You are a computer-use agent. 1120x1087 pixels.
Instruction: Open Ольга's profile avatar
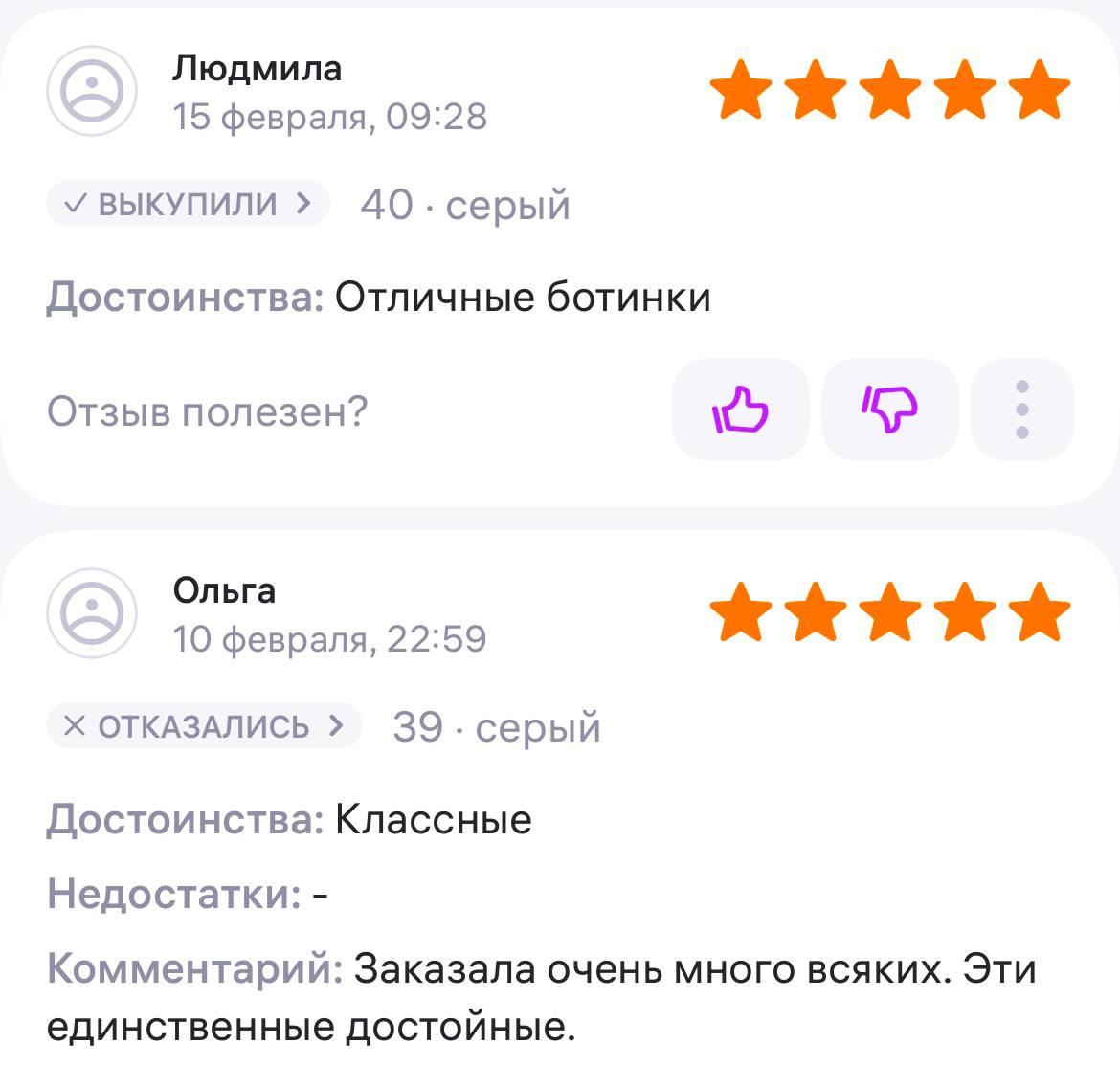click(x=92, y=613)
